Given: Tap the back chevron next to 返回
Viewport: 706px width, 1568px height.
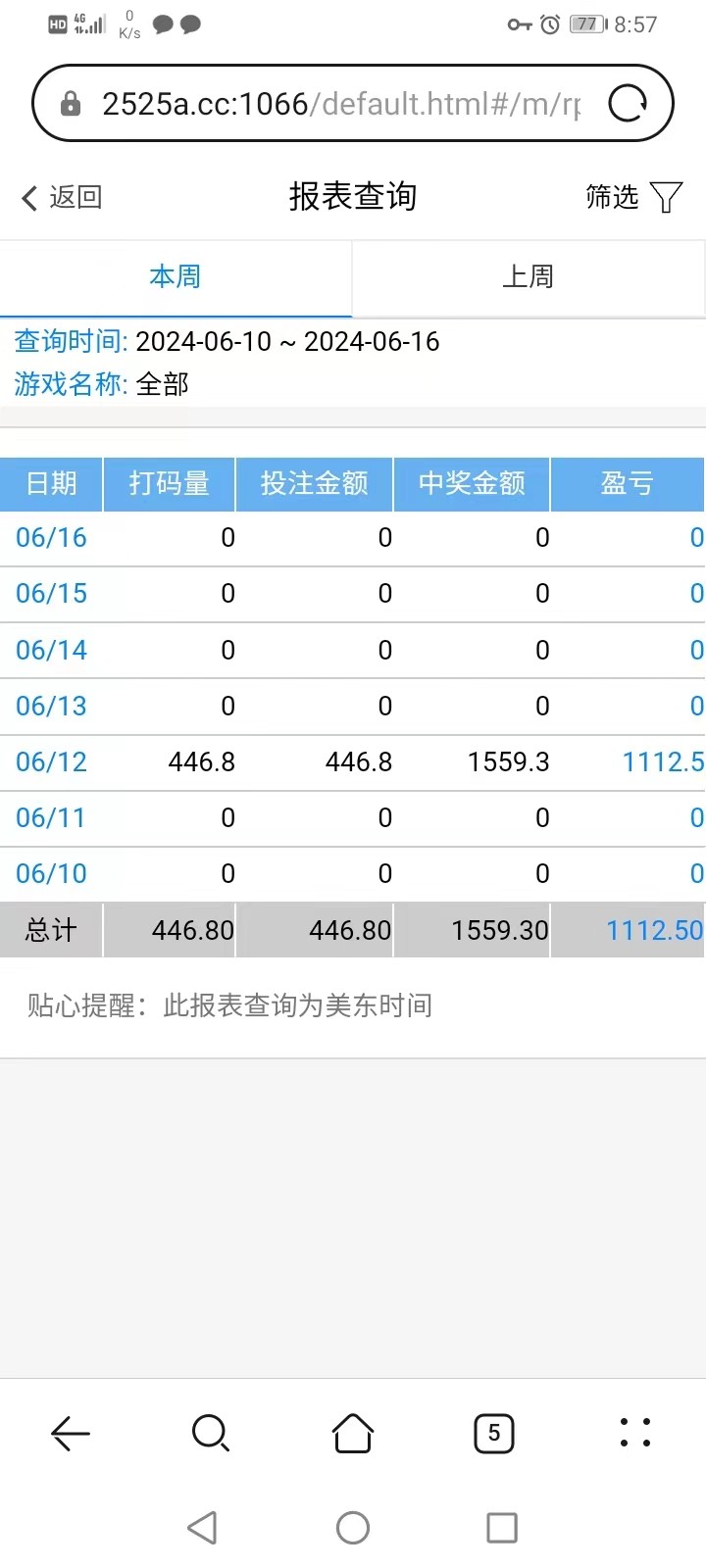Looking at the screenshot, I should [x=29, y=197].
